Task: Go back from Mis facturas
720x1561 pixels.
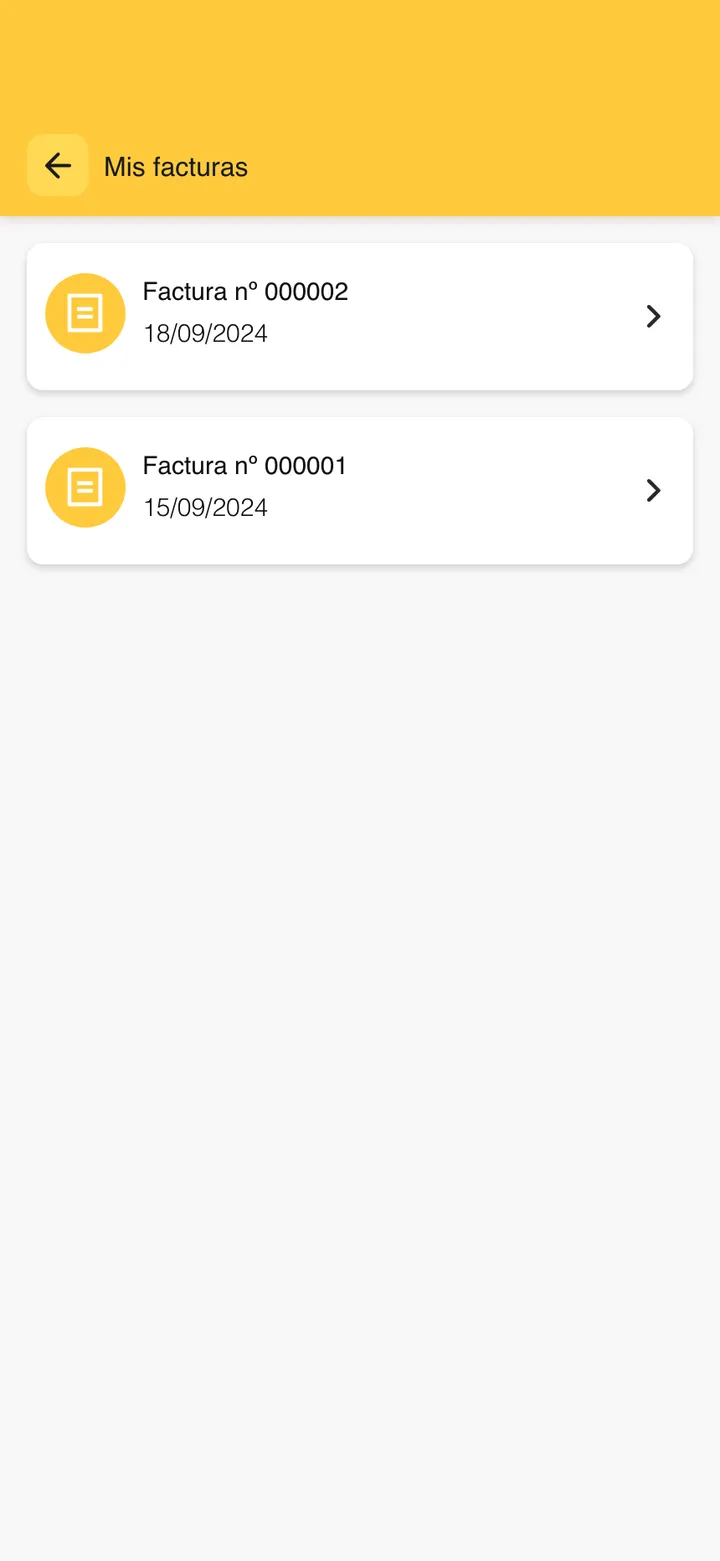Action: point(58,165)
